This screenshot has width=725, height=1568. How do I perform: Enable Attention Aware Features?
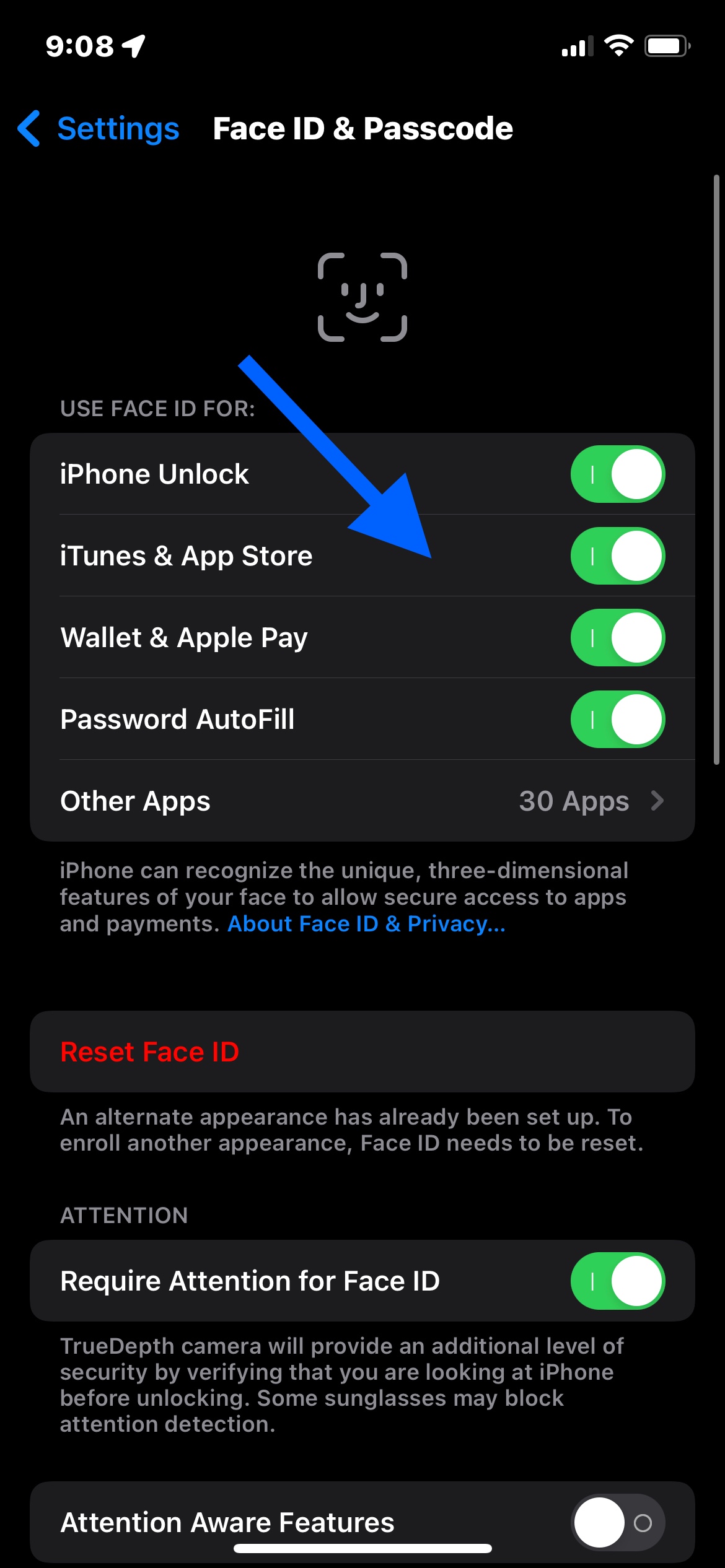point(618,1523)
